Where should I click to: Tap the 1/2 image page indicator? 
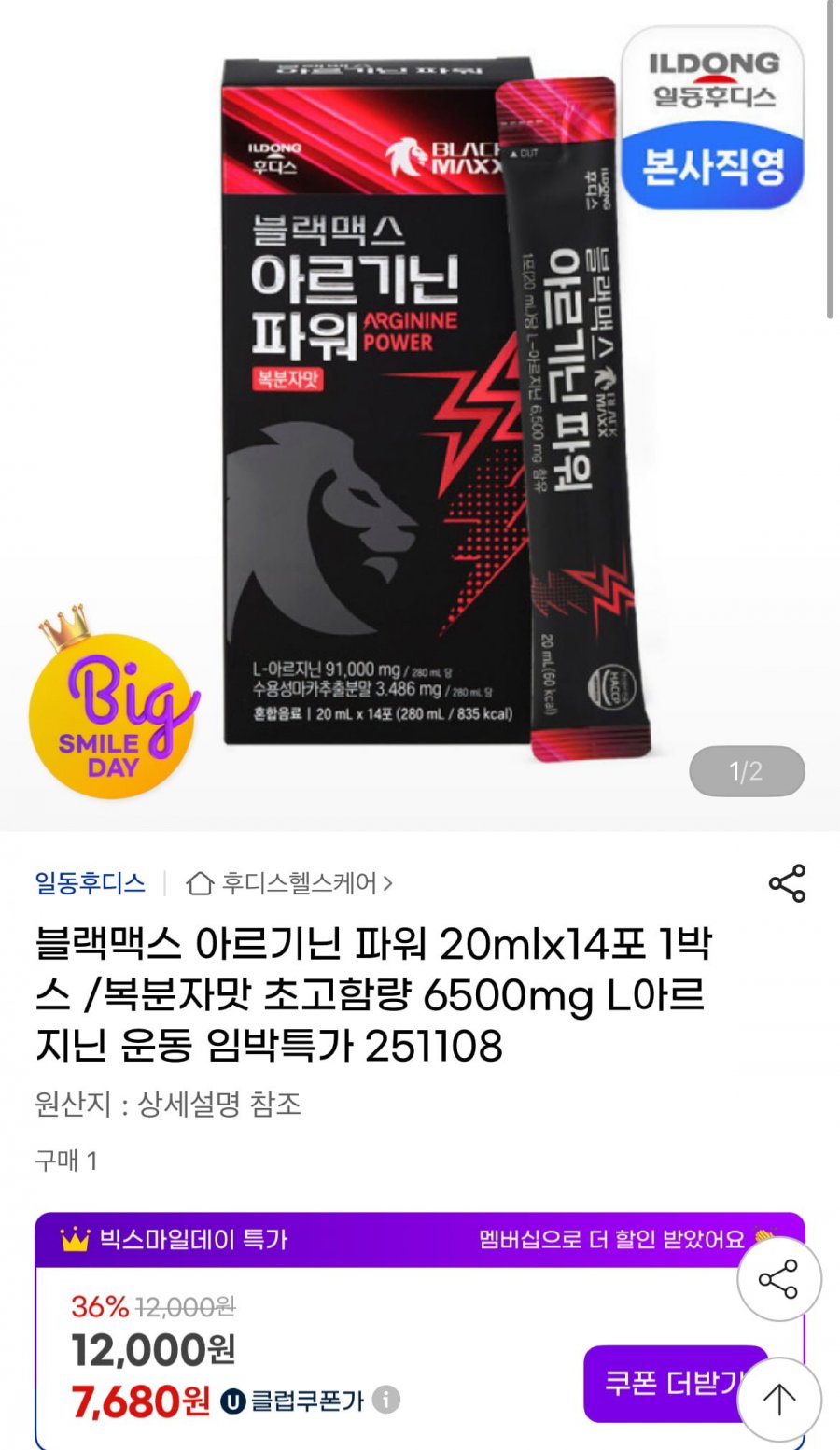click(x=747, y=771)
